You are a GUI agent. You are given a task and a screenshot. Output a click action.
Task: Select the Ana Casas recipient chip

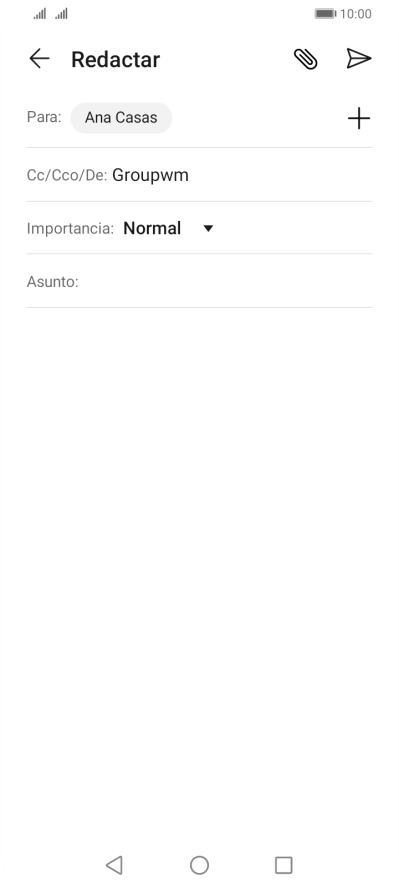pyautogui.click(x=121, y=118)
